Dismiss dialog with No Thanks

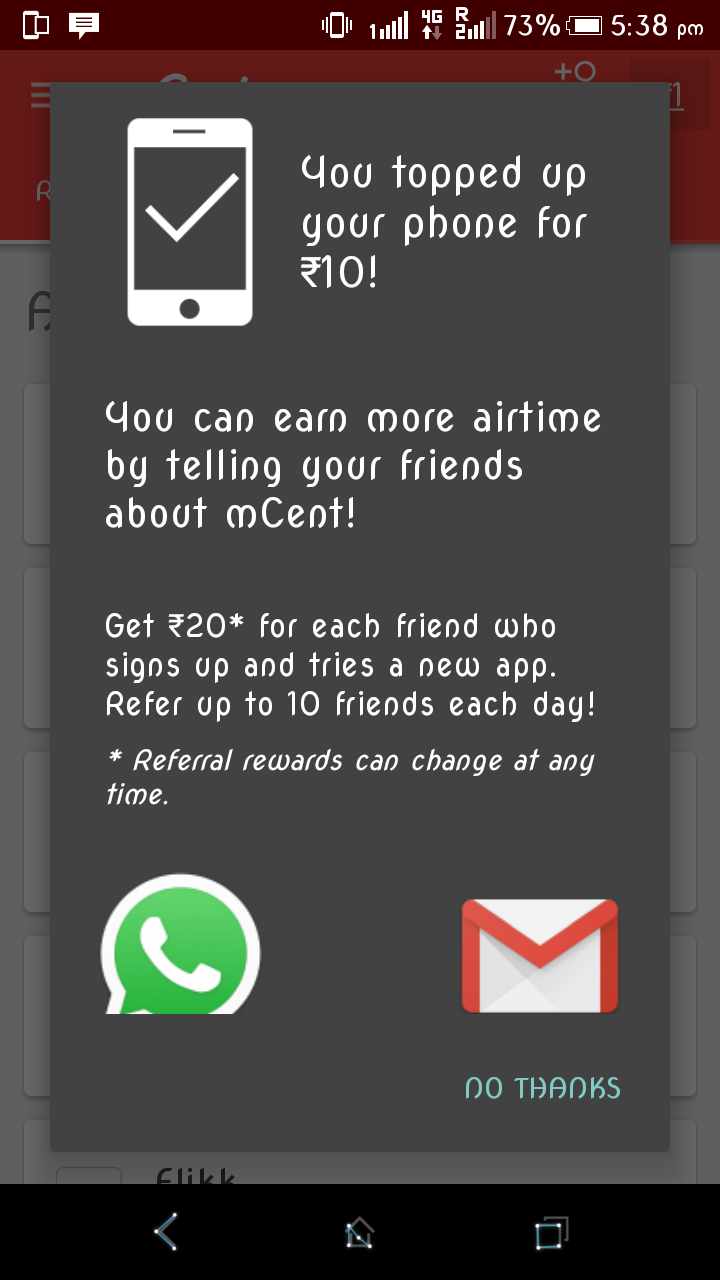[542, 1088]
